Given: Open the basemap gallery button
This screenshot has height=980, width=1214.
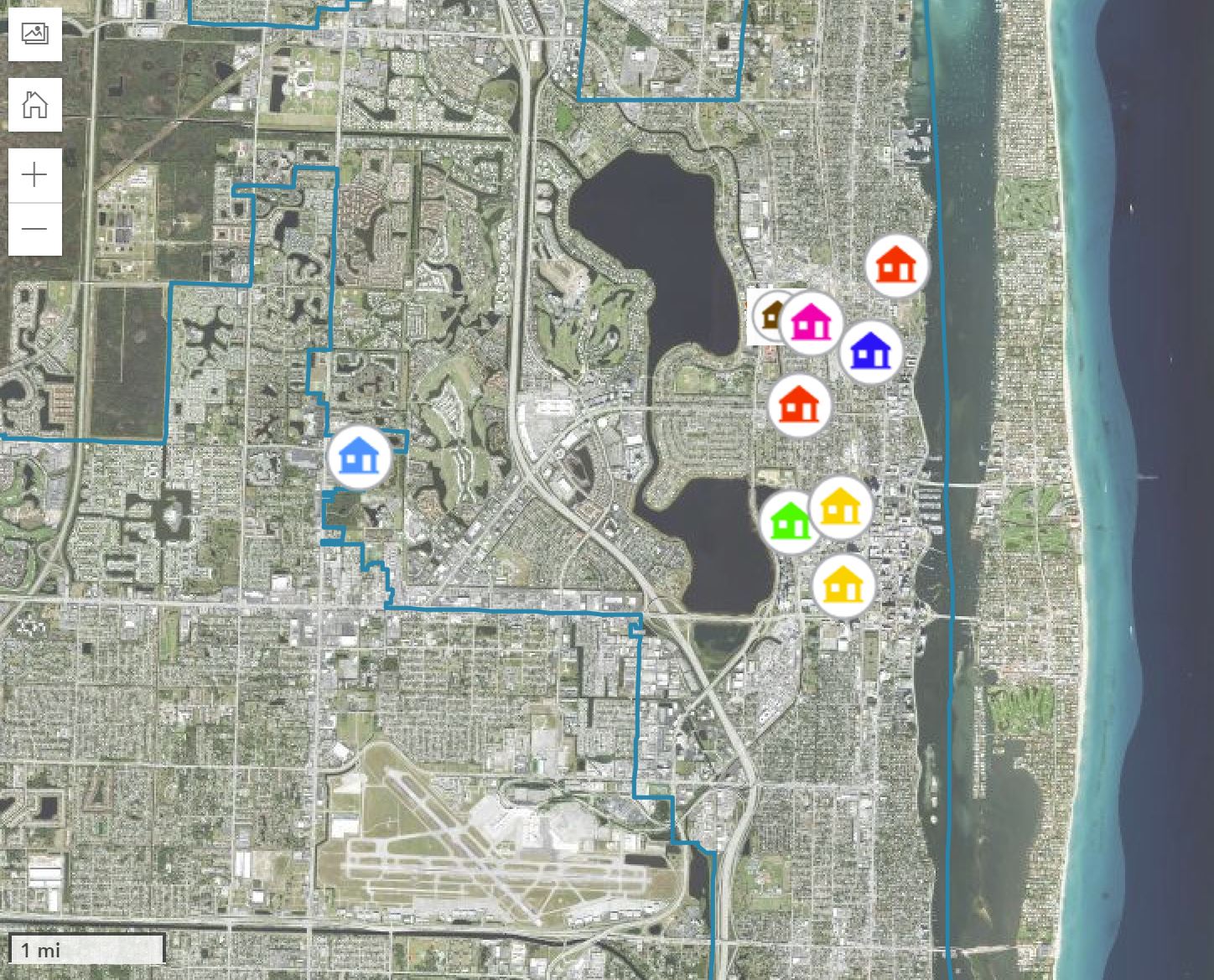Looking at the screenshot, I should coord(34,34).
